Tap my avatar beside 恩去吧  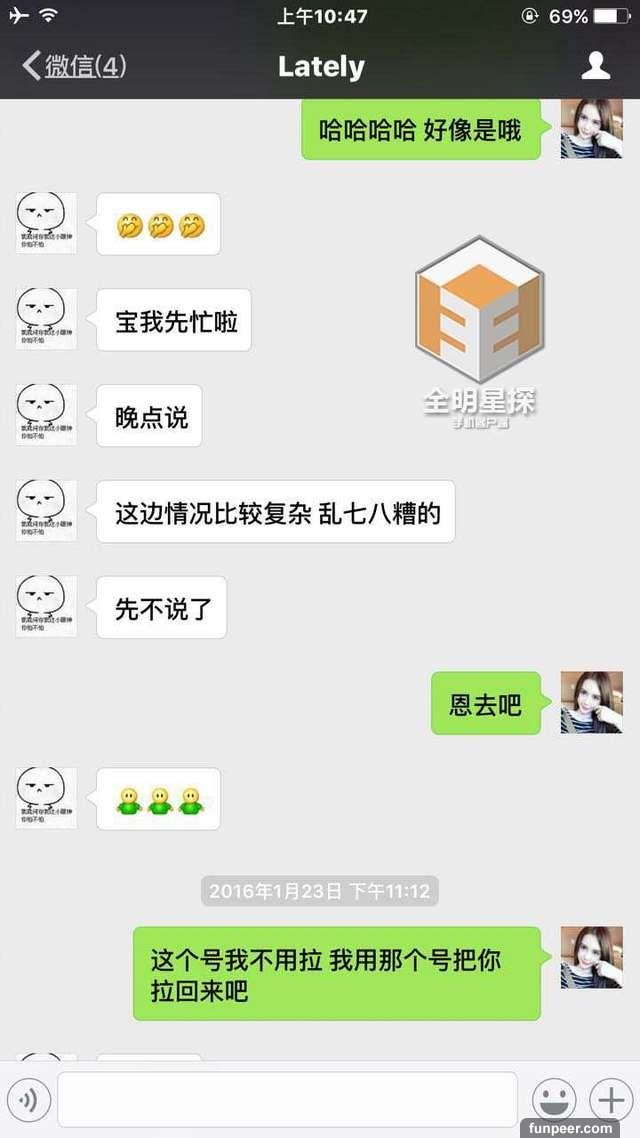[591, 703]
